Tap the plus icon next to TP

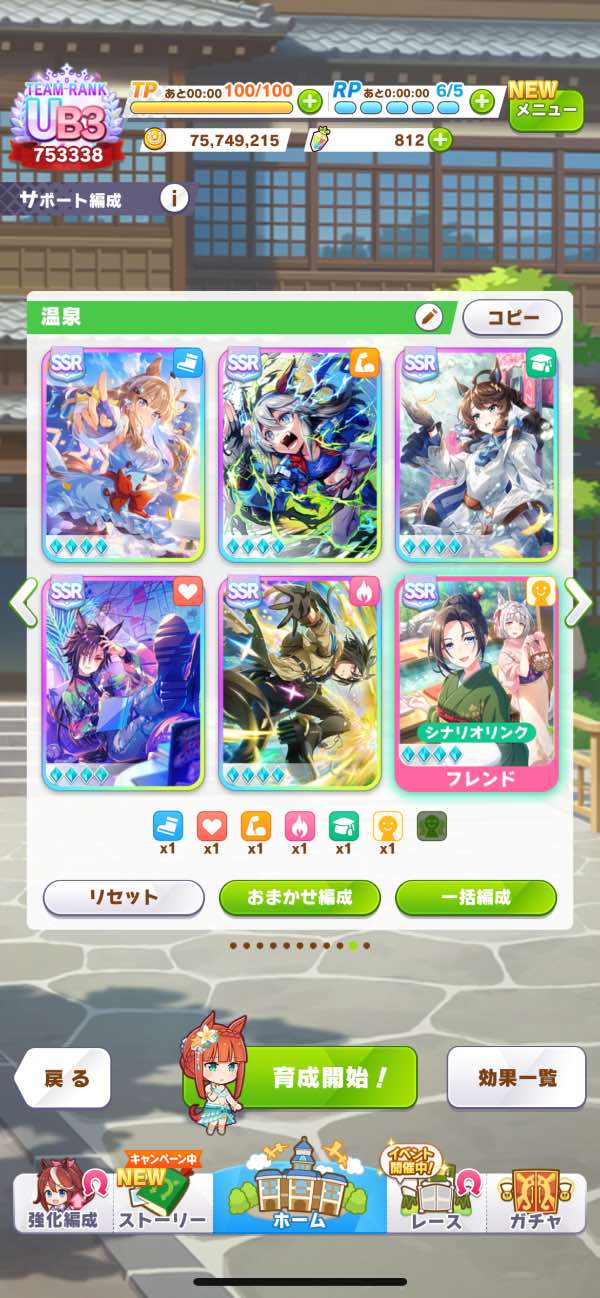coord(310,100)
